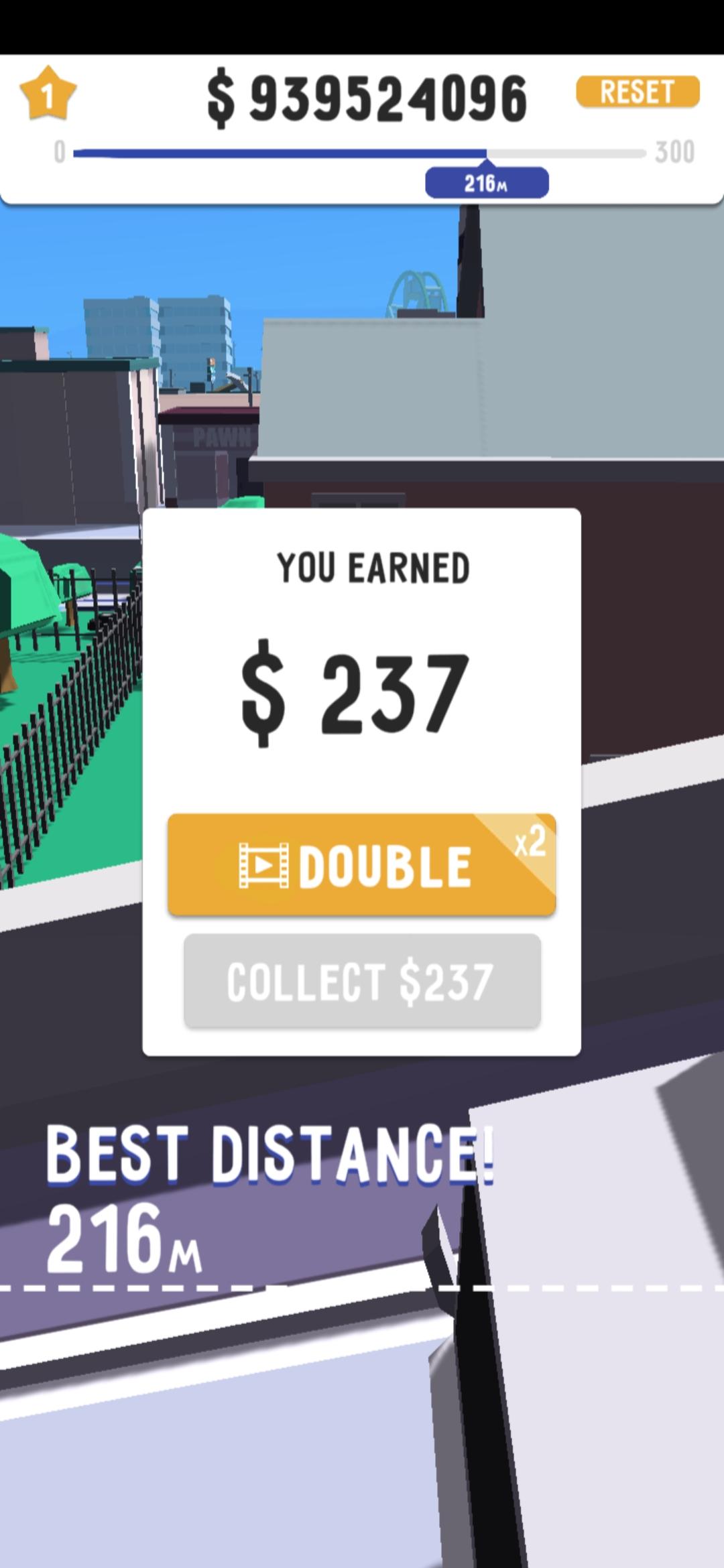
Task: Collect the $237 reward
Action: pos(362,982)
